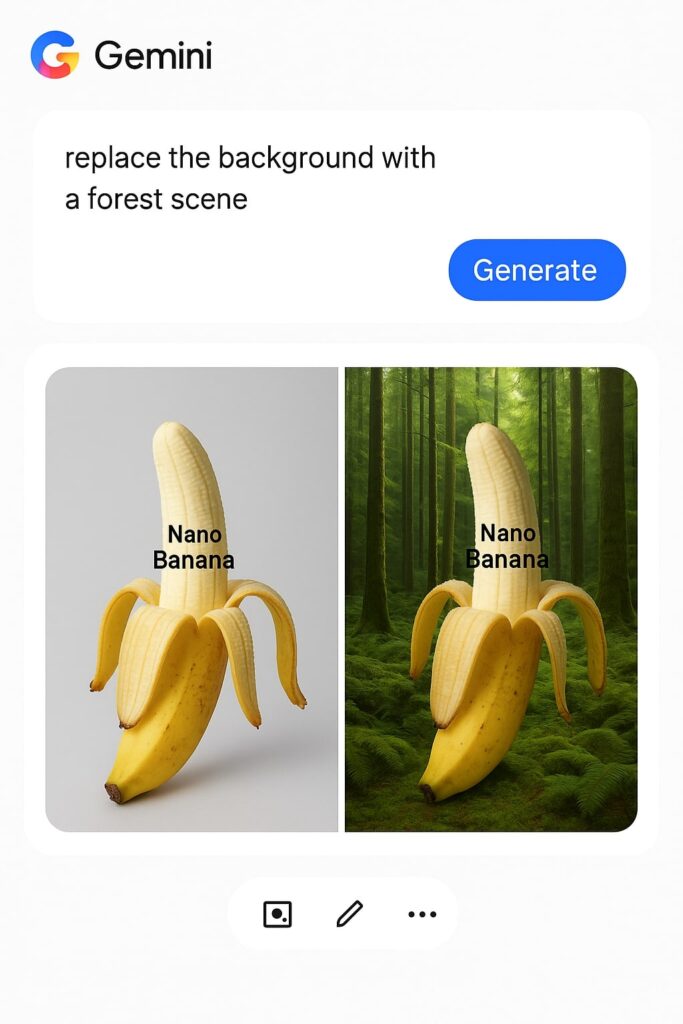Open the image selection tool icon
683x1024 pixels.
277,913
